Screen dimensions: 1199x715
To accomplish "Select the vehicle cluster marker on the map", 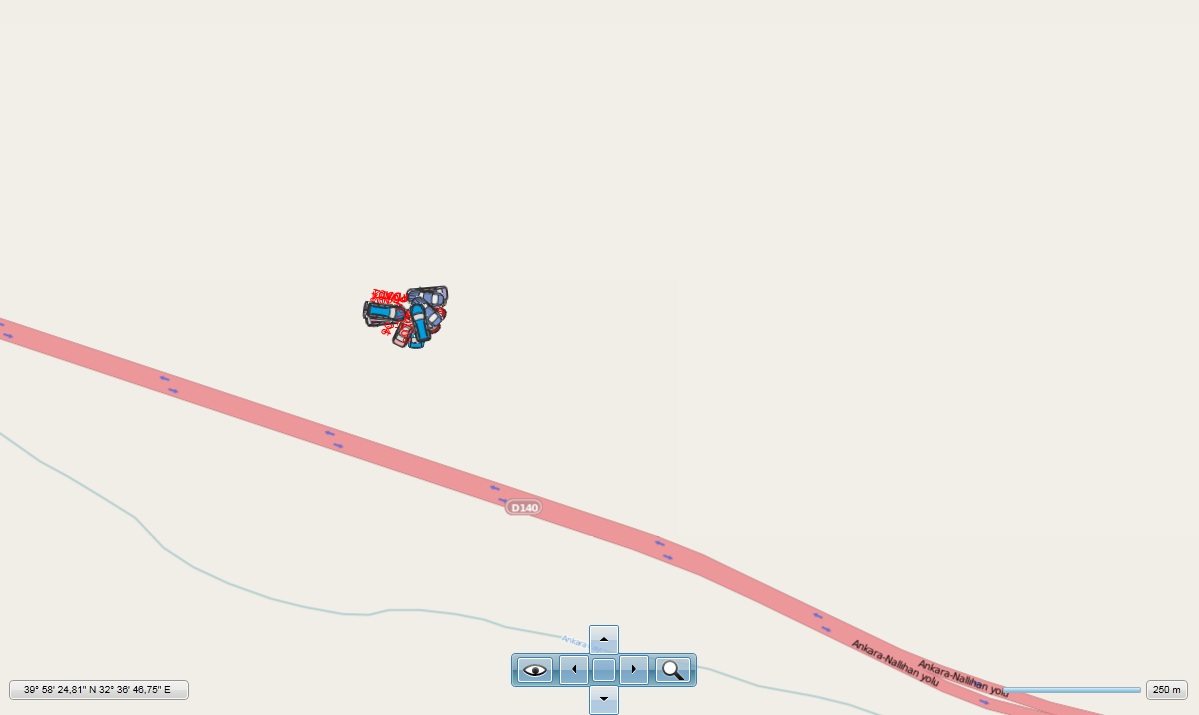I will (x=406, y=316).
